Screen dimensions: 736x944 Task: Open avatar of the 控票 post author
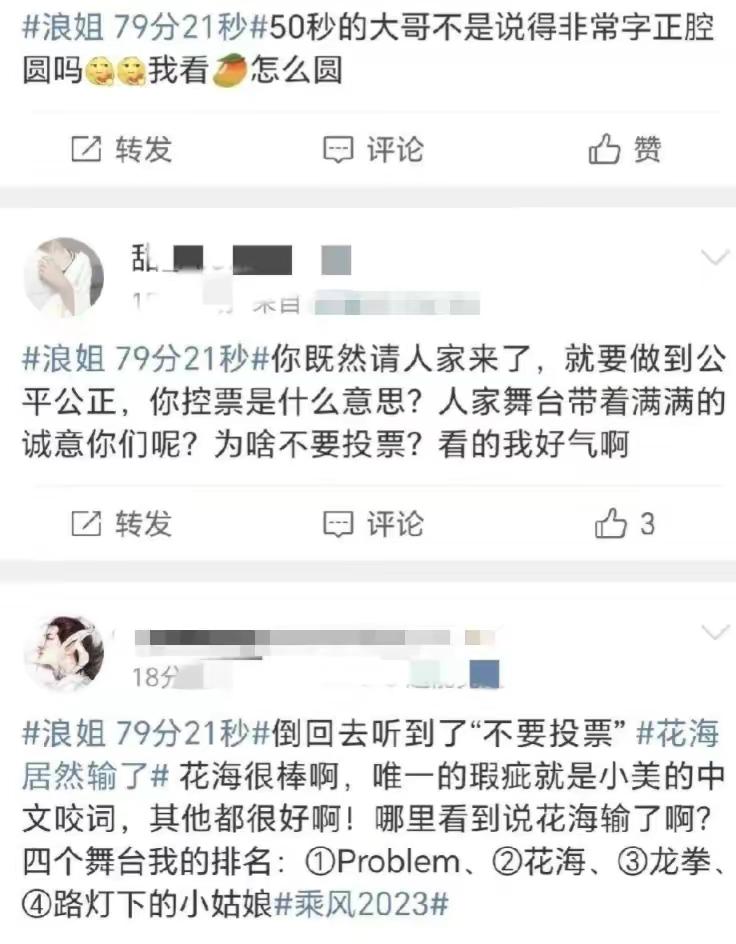point(64,277)
